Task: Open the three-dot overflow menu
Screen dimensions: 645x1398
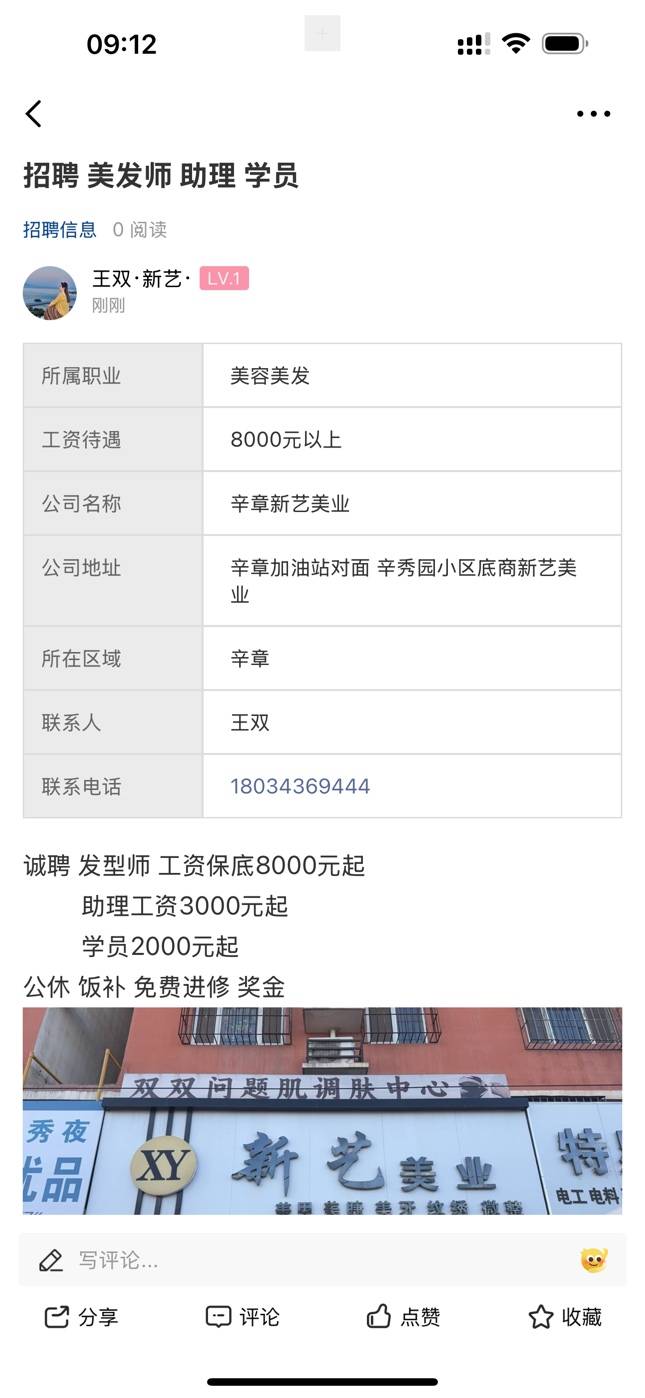Action: click(593, 114)
